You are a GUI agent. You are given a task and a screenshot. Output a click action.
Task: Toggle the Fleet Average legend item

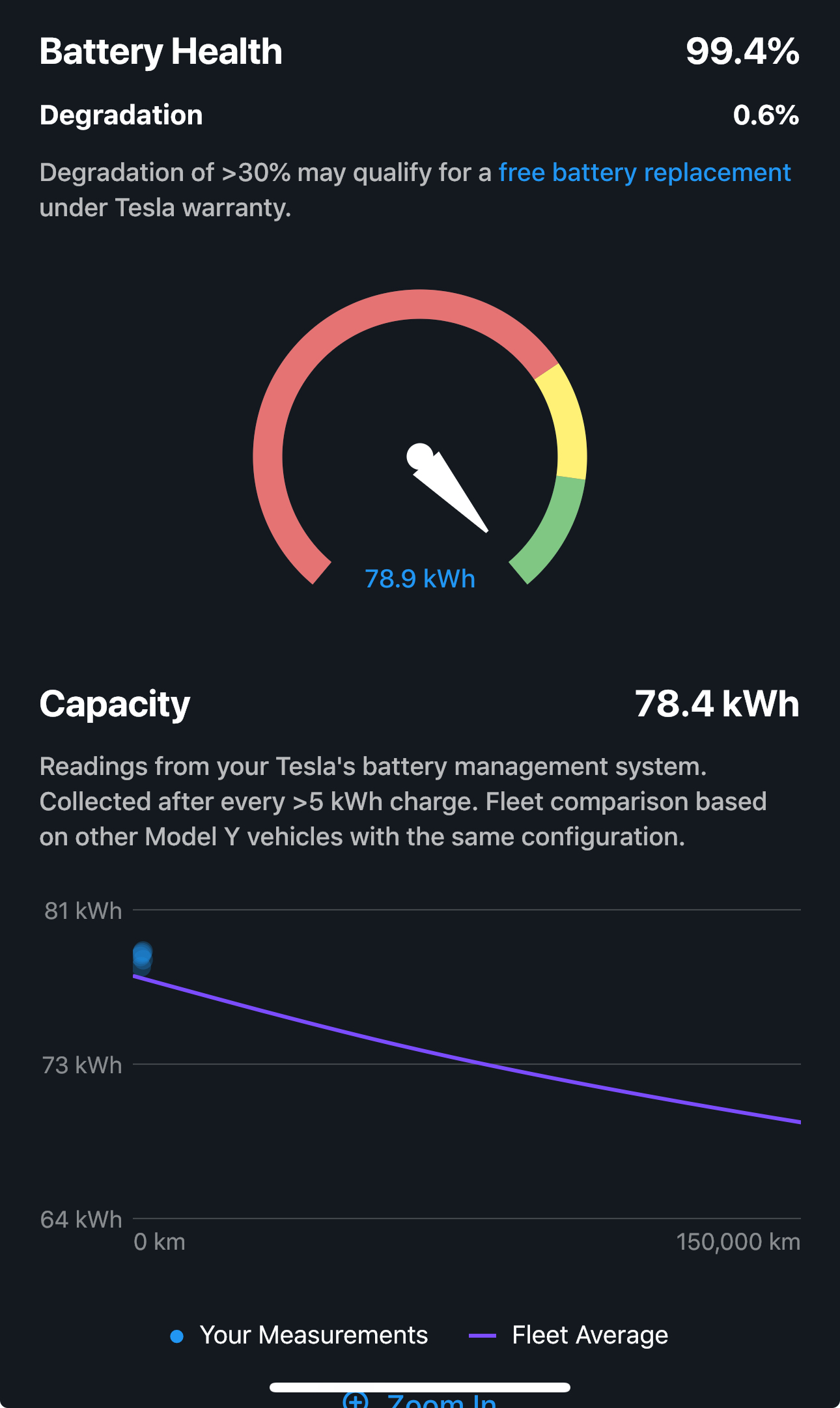[568, 1335]
